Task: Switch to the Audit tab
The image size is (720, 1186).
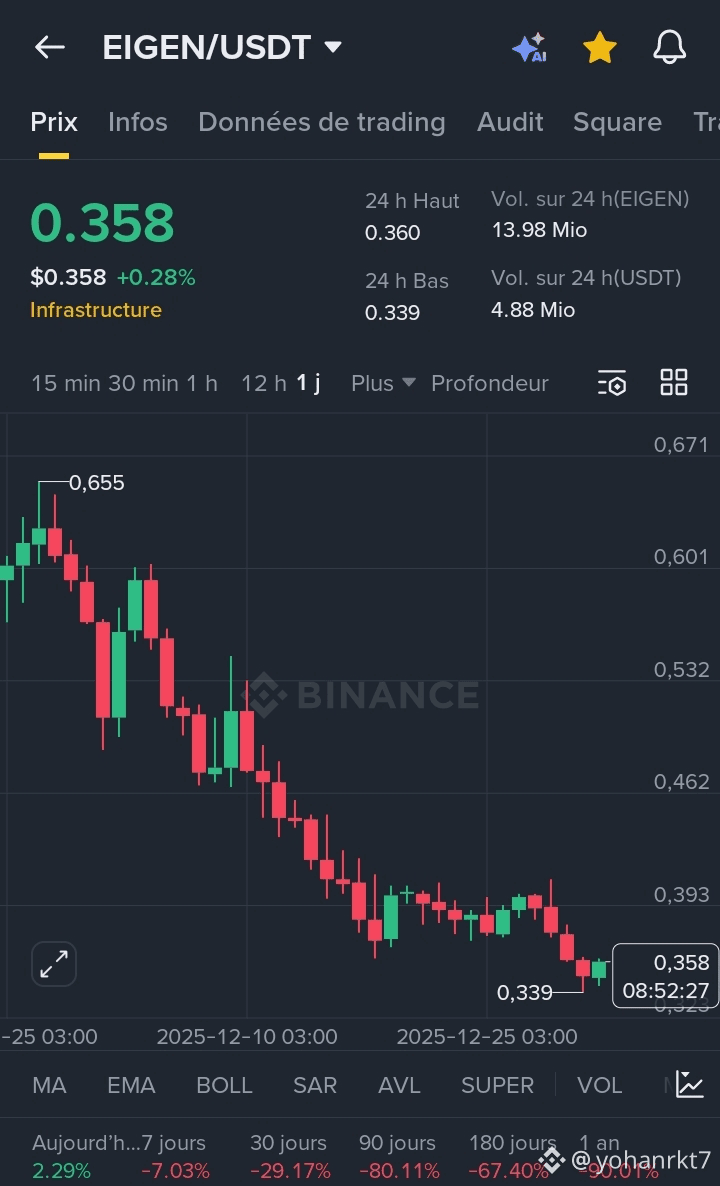Action: tap(510, 122)
